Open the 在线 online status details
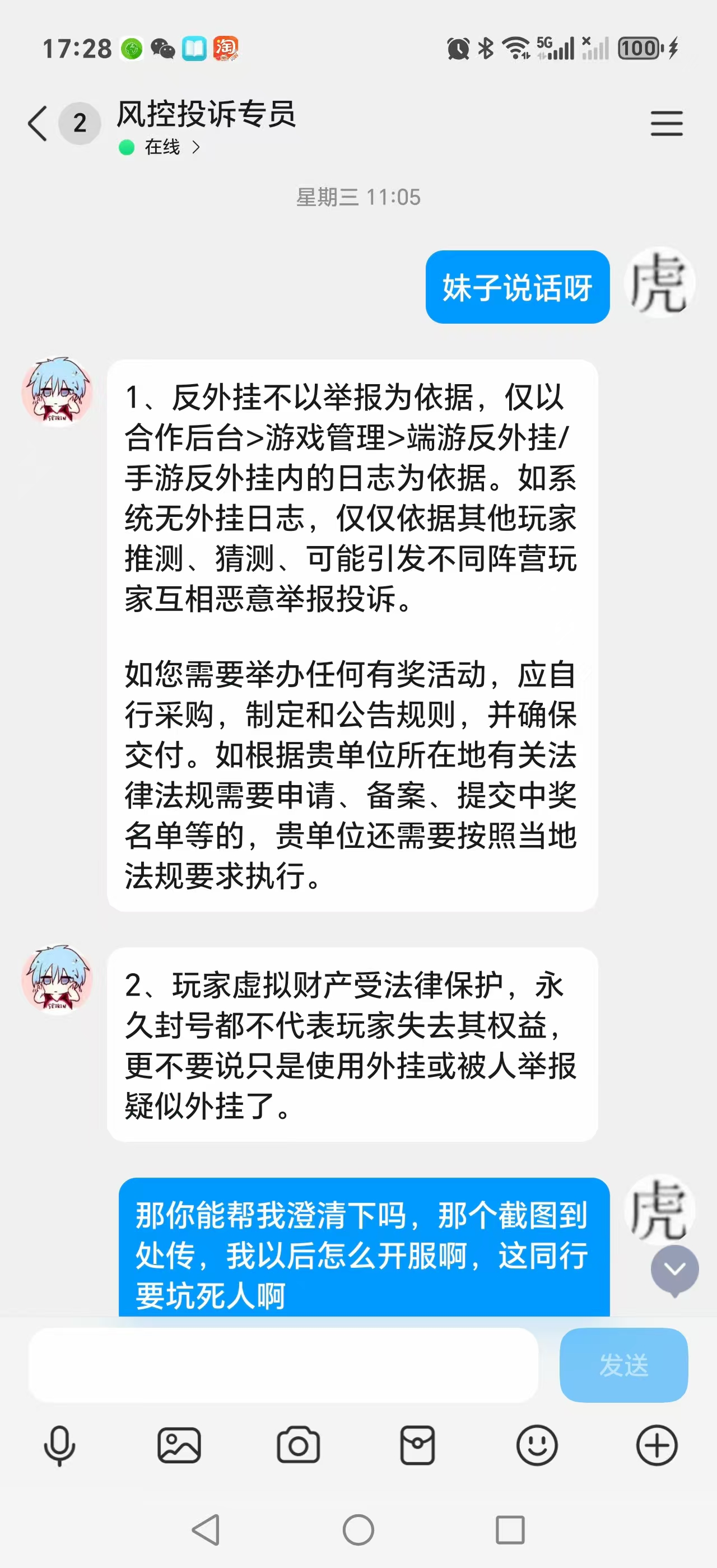This screenshot has height=1568, width=717. click(161, 147)
